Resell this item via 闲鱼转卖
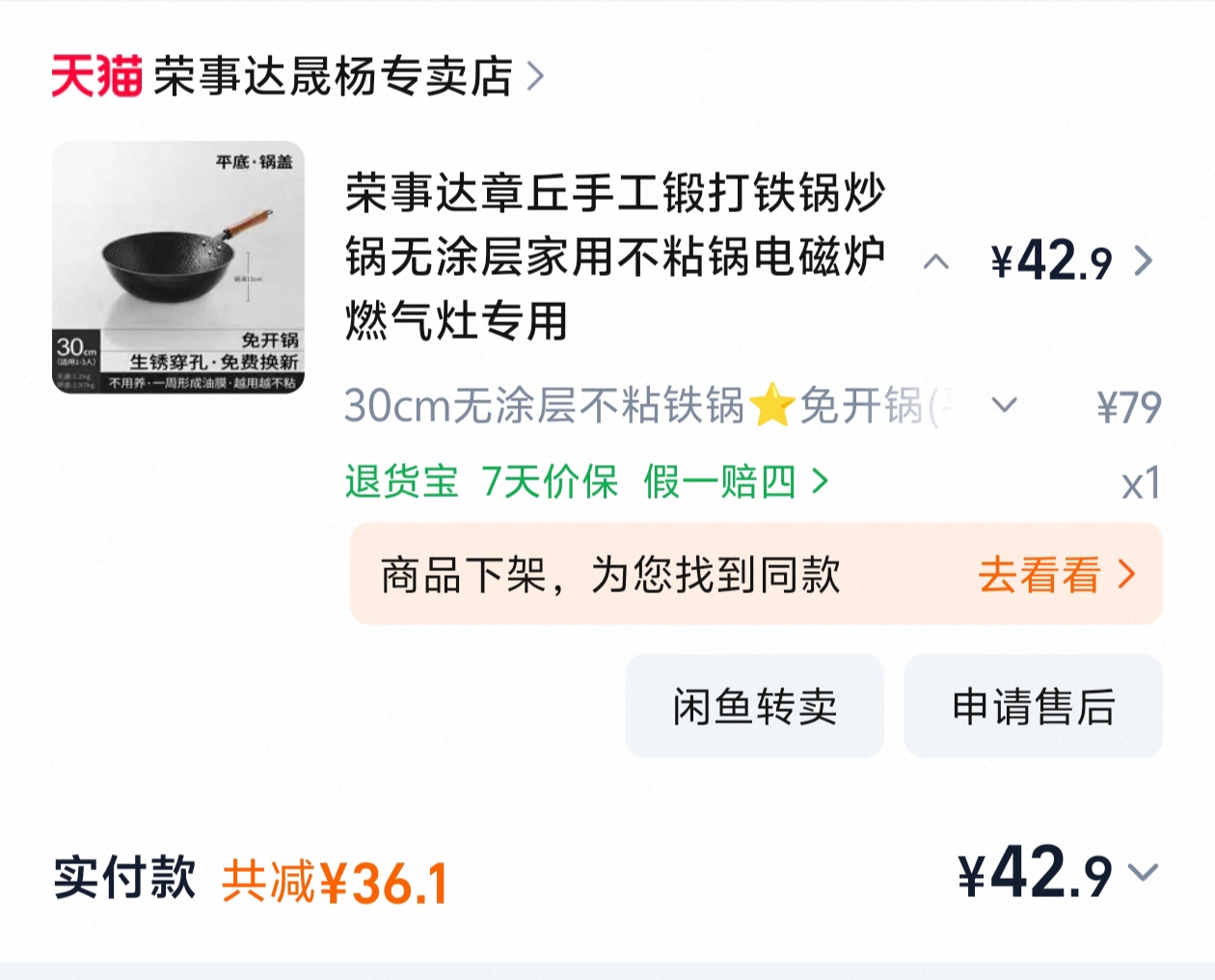 (754, 706)
